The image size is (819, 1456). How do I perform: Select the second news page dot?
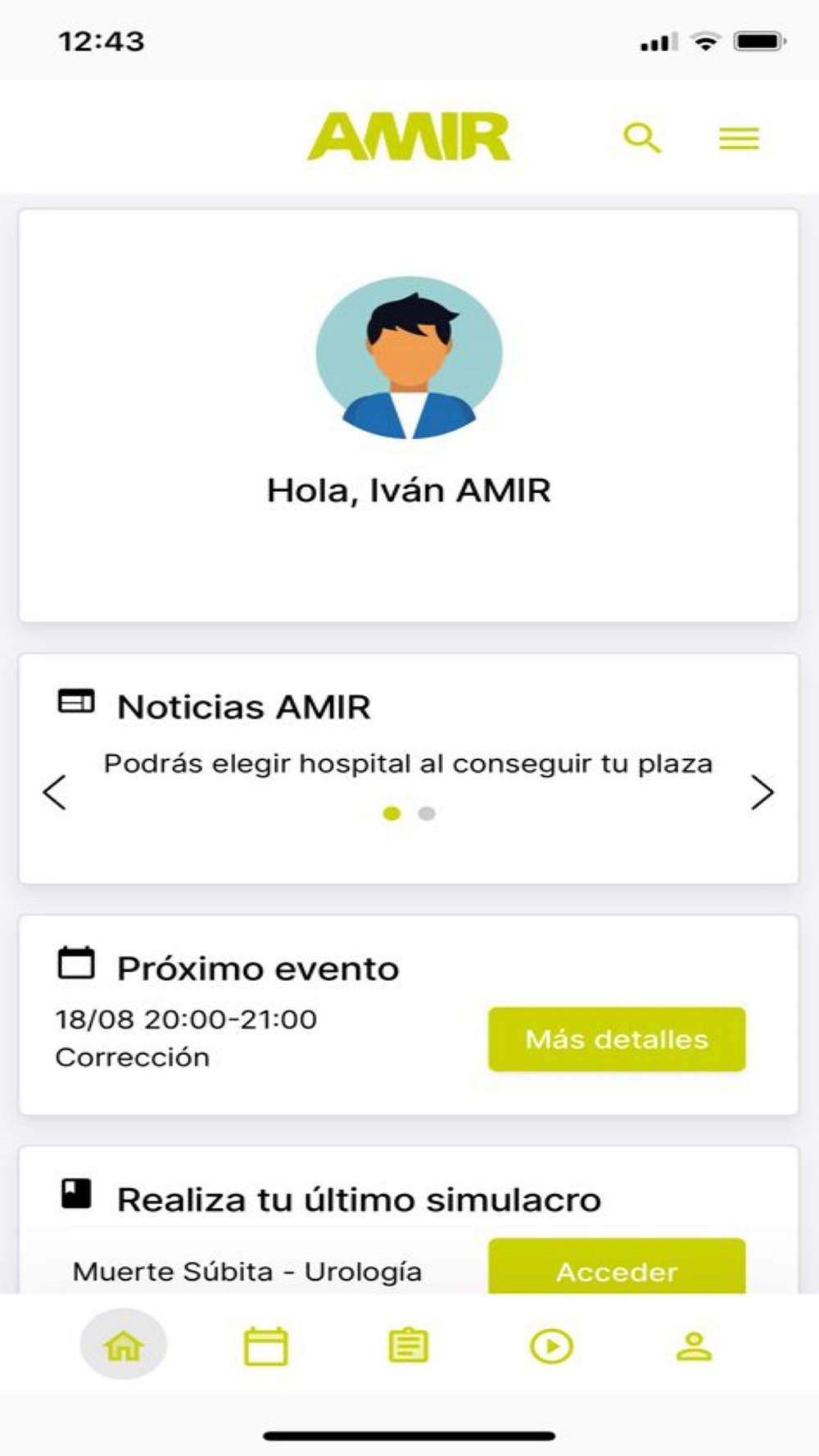tap(427, 813)
